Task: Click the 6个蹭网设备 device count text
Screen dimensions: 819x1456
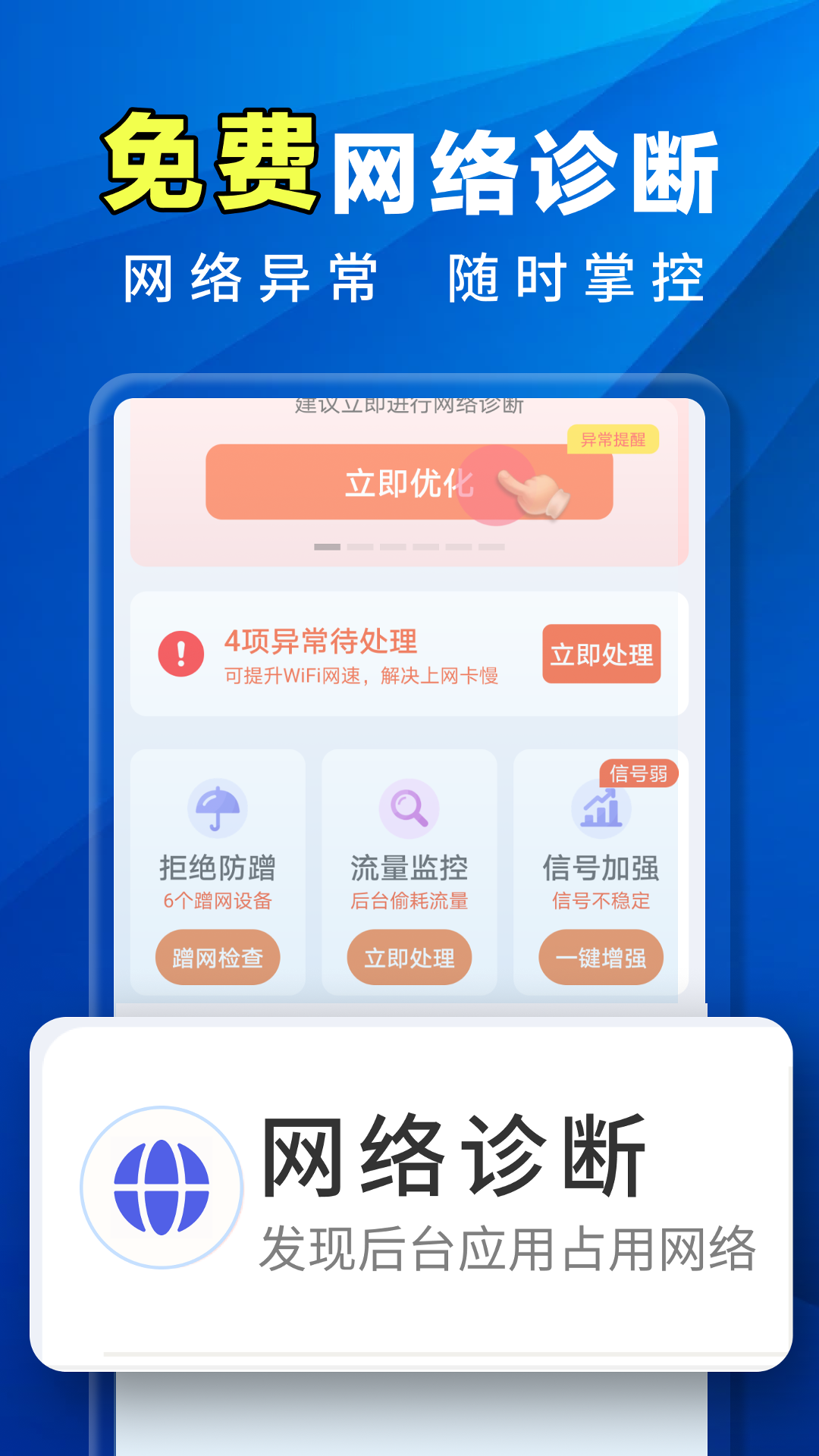Action: tap(217, 902)
